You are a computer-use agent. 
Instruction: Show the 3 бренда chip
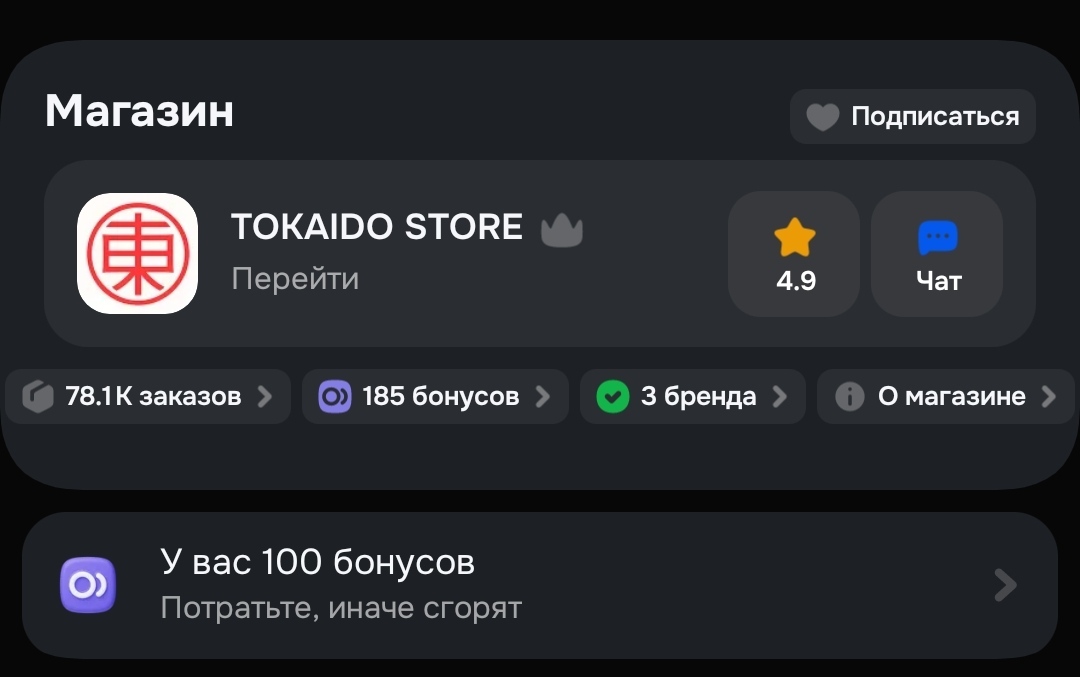692,397
